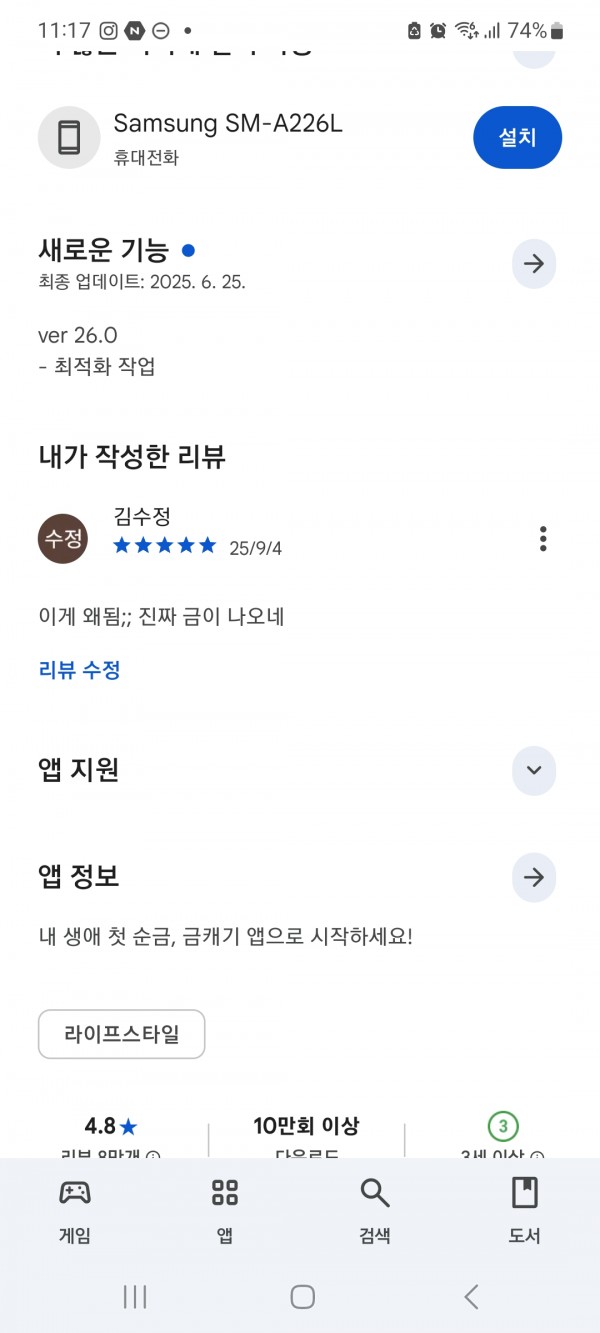Open the 앱 정보 arrow

tap(534, 877)
